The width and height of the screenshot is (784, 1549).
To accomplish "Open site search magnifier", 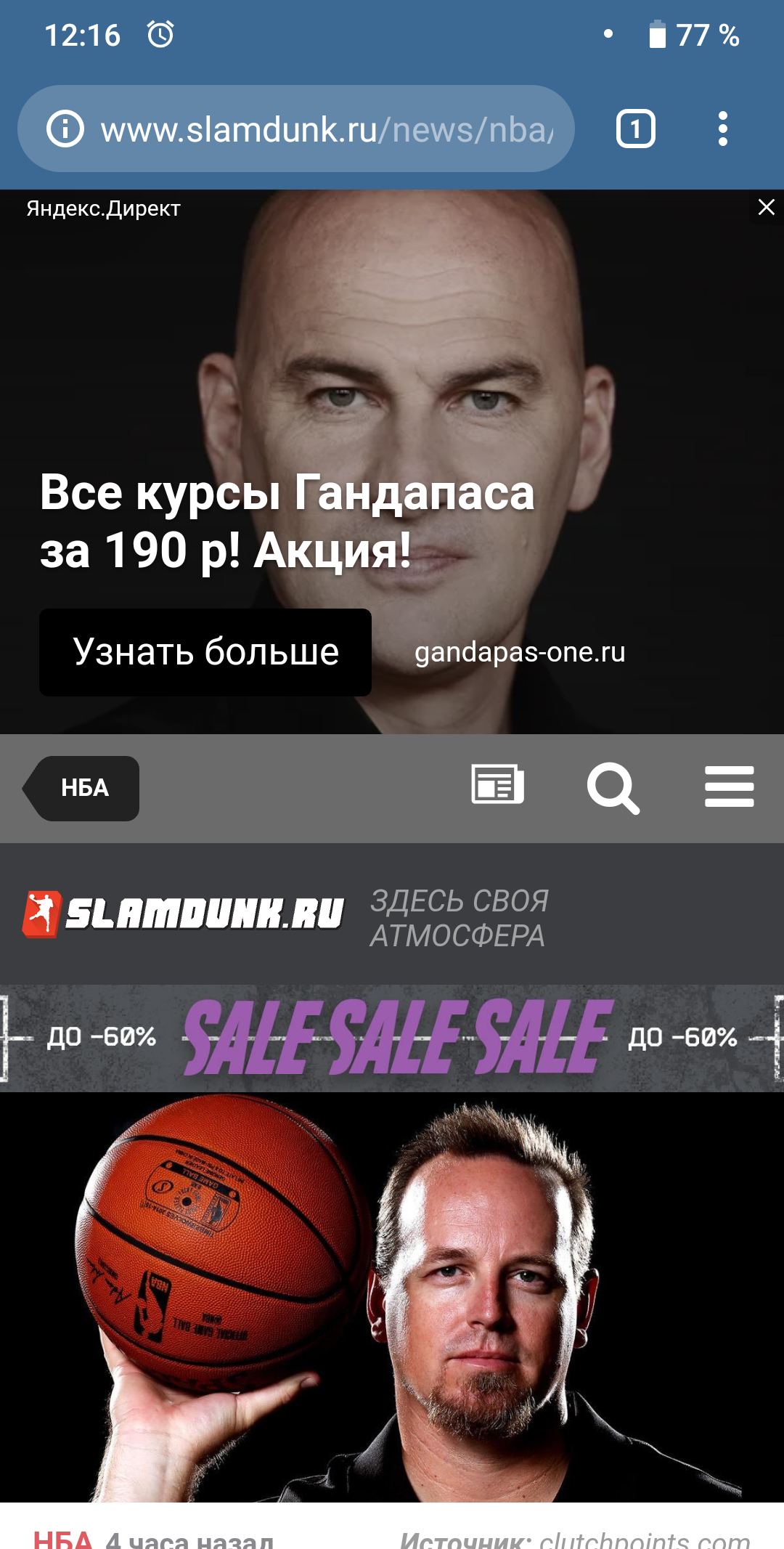I will (x=613, y=788).
